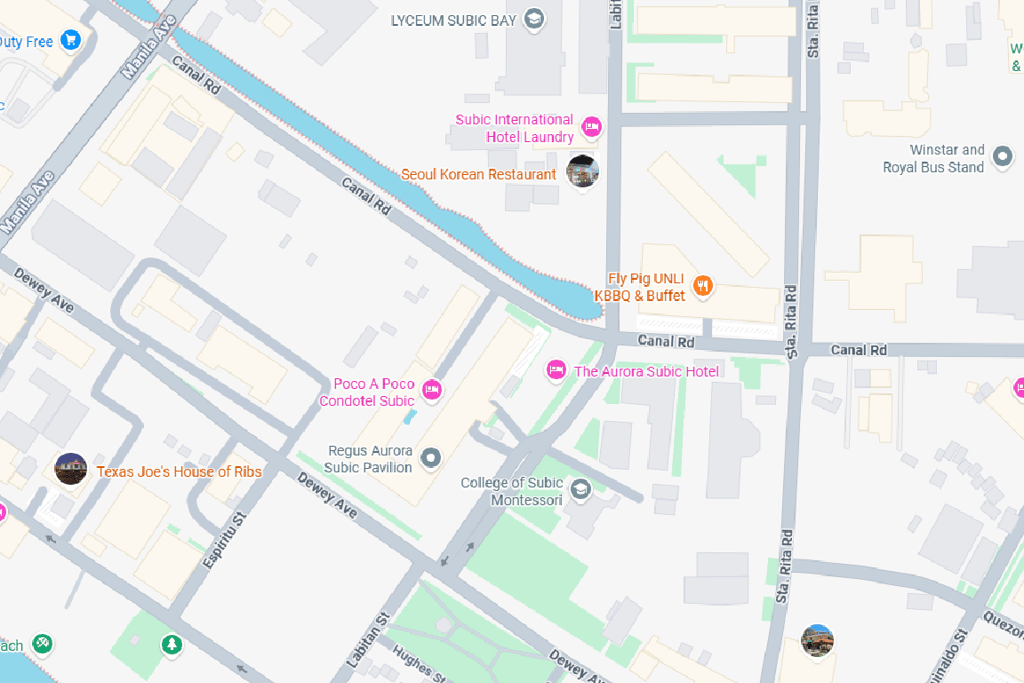Screen dimensions: 1024x683
Task: Open Texas Joe's House of Ribs marker
Action: (x=71, y=469)
